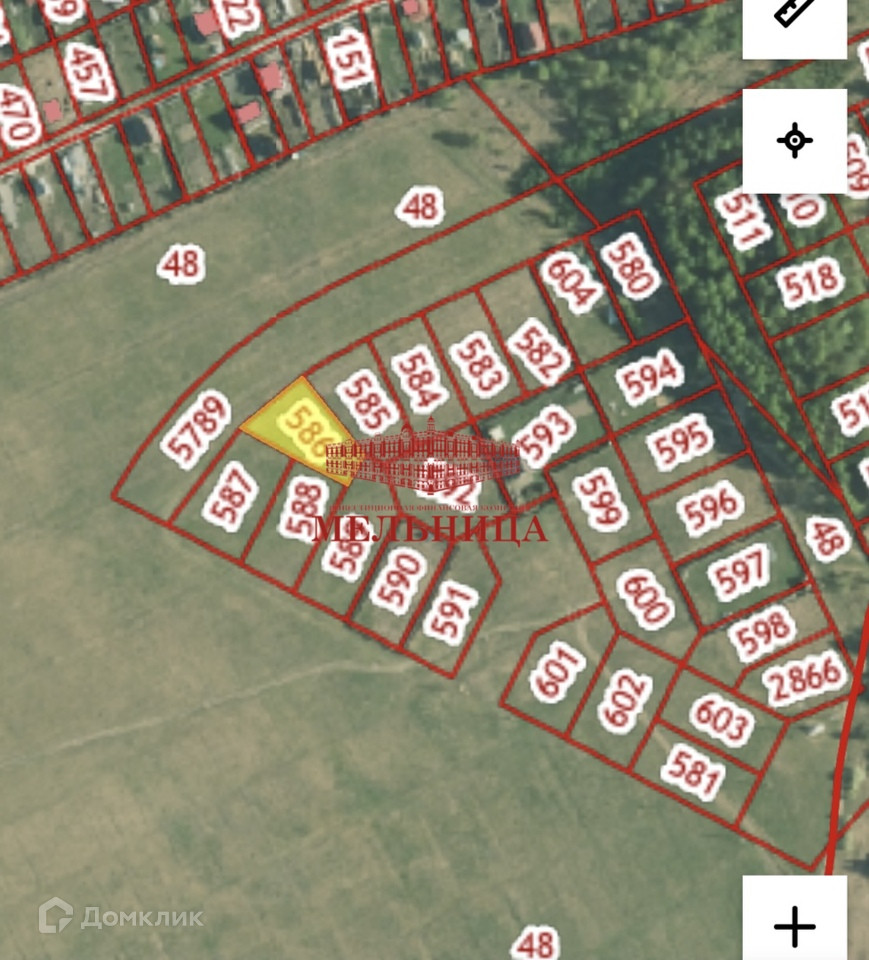Select the highlighted parcel 586

(x=298, y=430)
